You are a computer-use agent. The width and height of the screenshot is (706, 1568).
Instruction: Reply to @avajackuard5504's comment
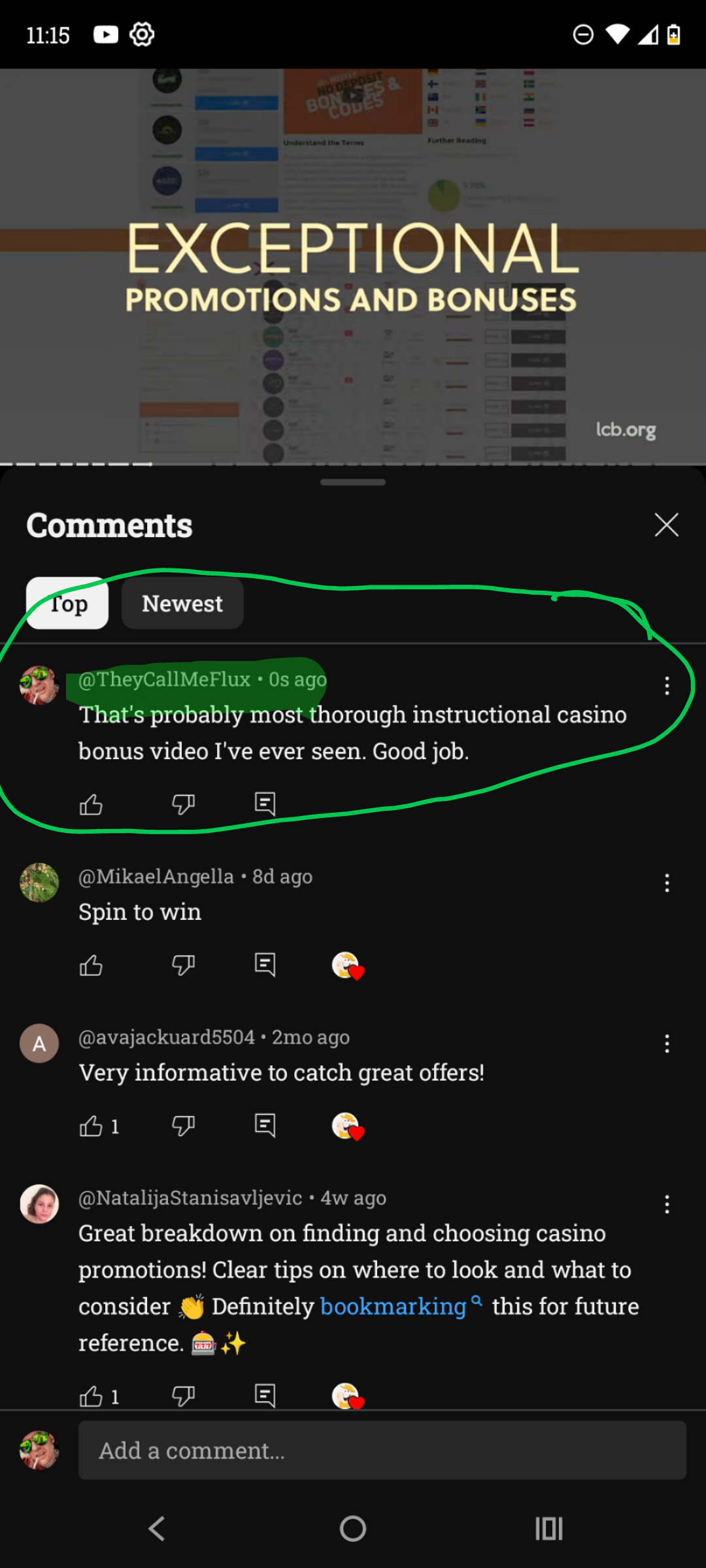tap(265, 1125)
